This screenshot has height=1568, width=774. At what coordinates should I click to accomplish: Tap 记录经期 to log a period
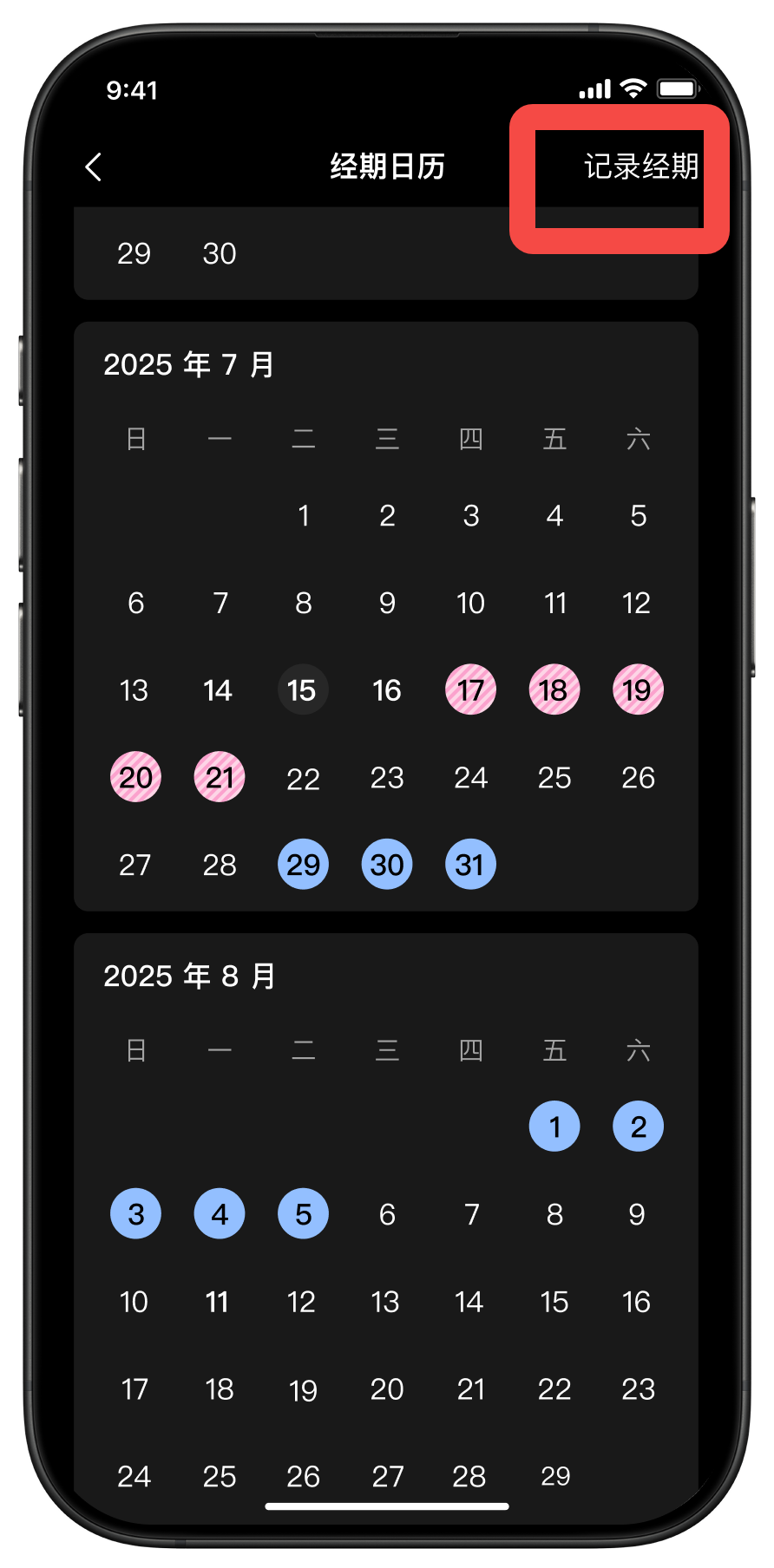pyautogui.click(x=640, y=167)
